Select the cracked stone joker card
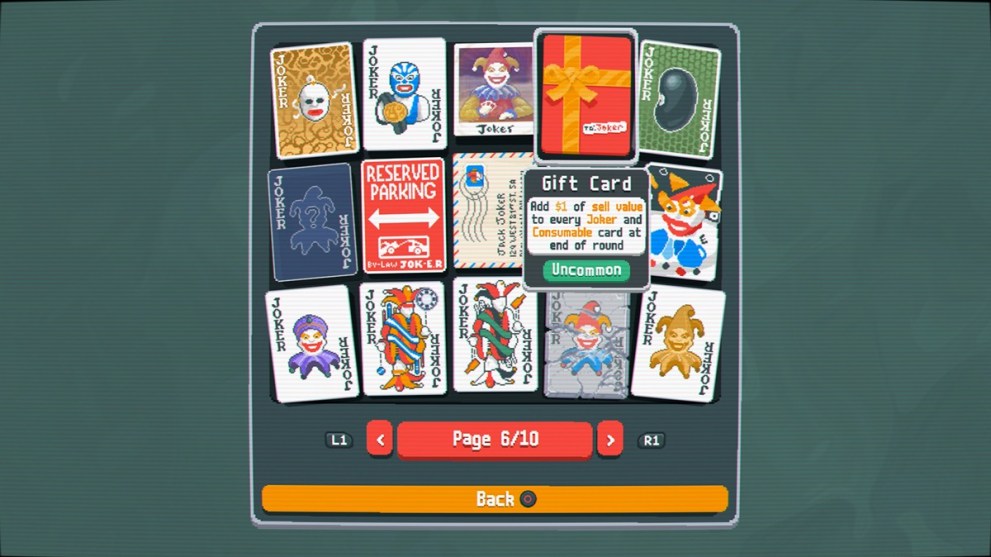This screenshot has width=991, height=557. coord(586,343)
